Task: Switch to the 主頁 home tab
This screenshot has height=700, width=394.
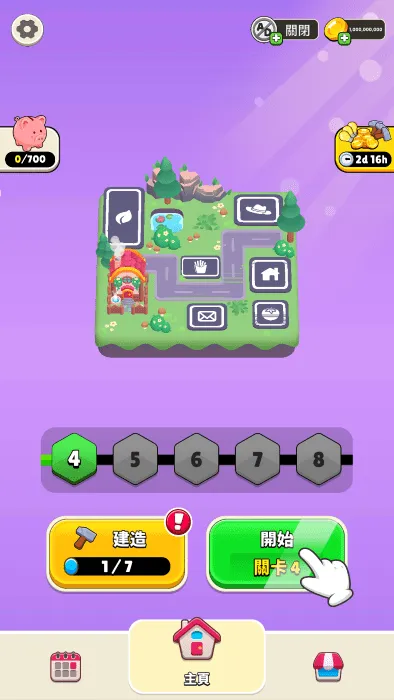Action: [x=197, y=656]
